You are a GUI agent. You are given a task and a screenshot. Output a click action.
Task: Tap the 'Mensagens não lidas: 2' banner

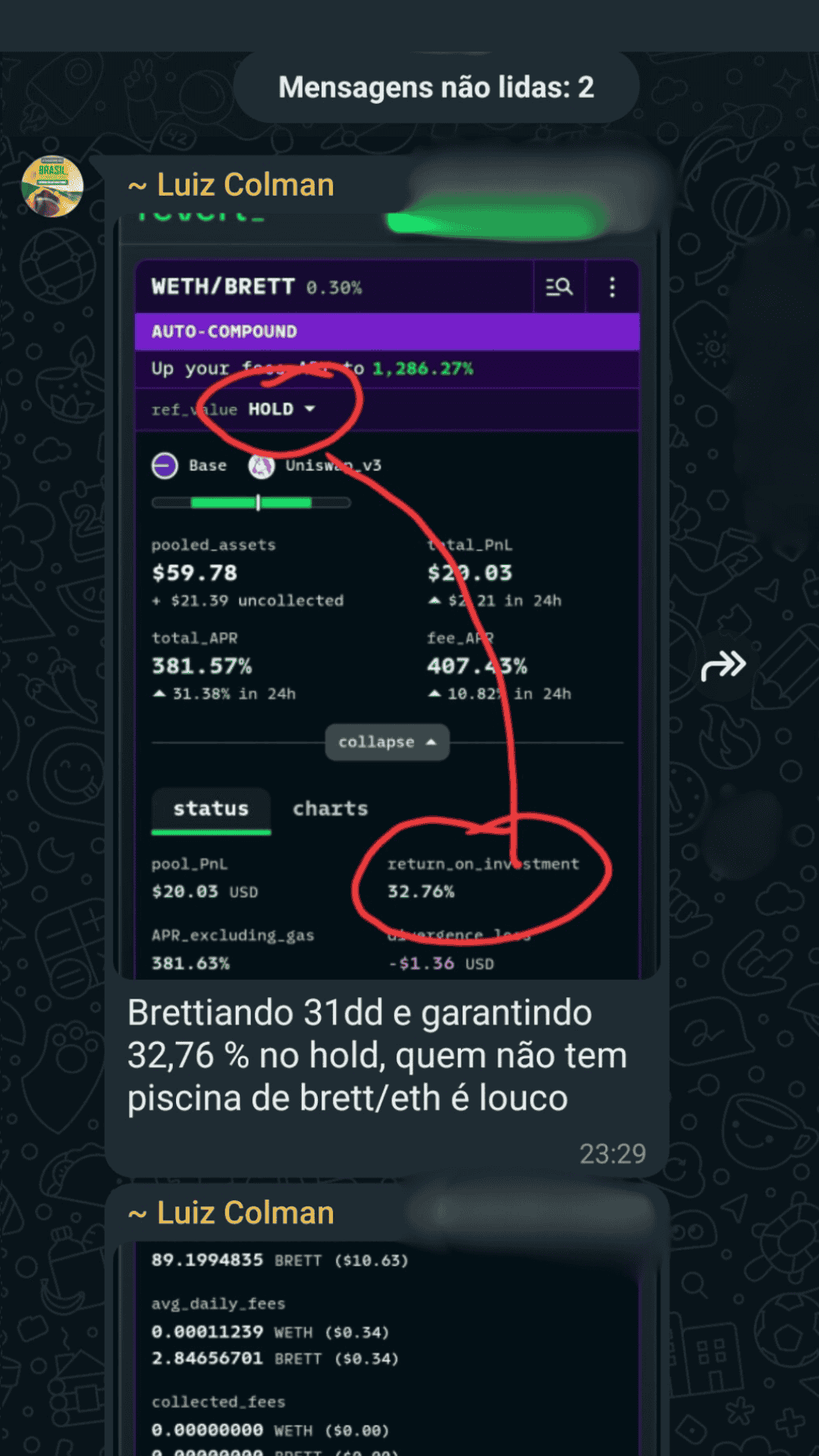click(x=437, y=86)
